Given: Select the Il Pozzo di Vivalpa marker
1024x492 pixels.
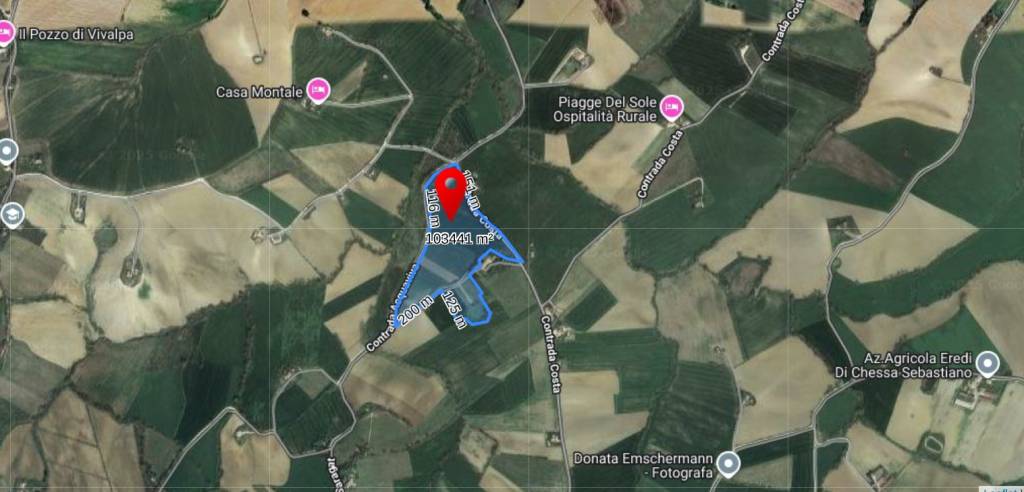Looking at the screenshot, I should (5, 34).
